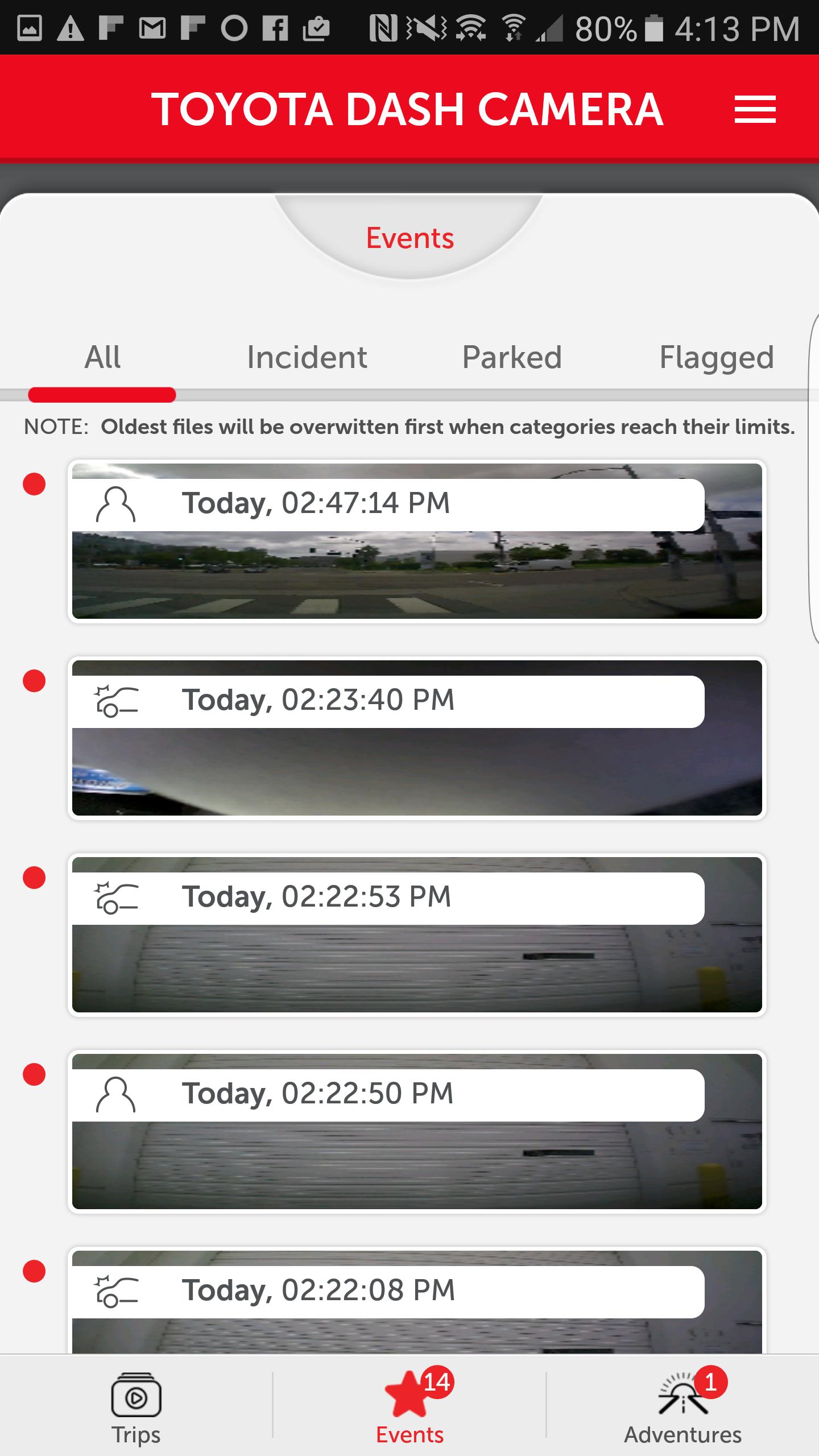View the 02:22:50 PM event recording
Image resolution: width=819 pixels, height=1456 pixels.
click(x=417, y=1132)
